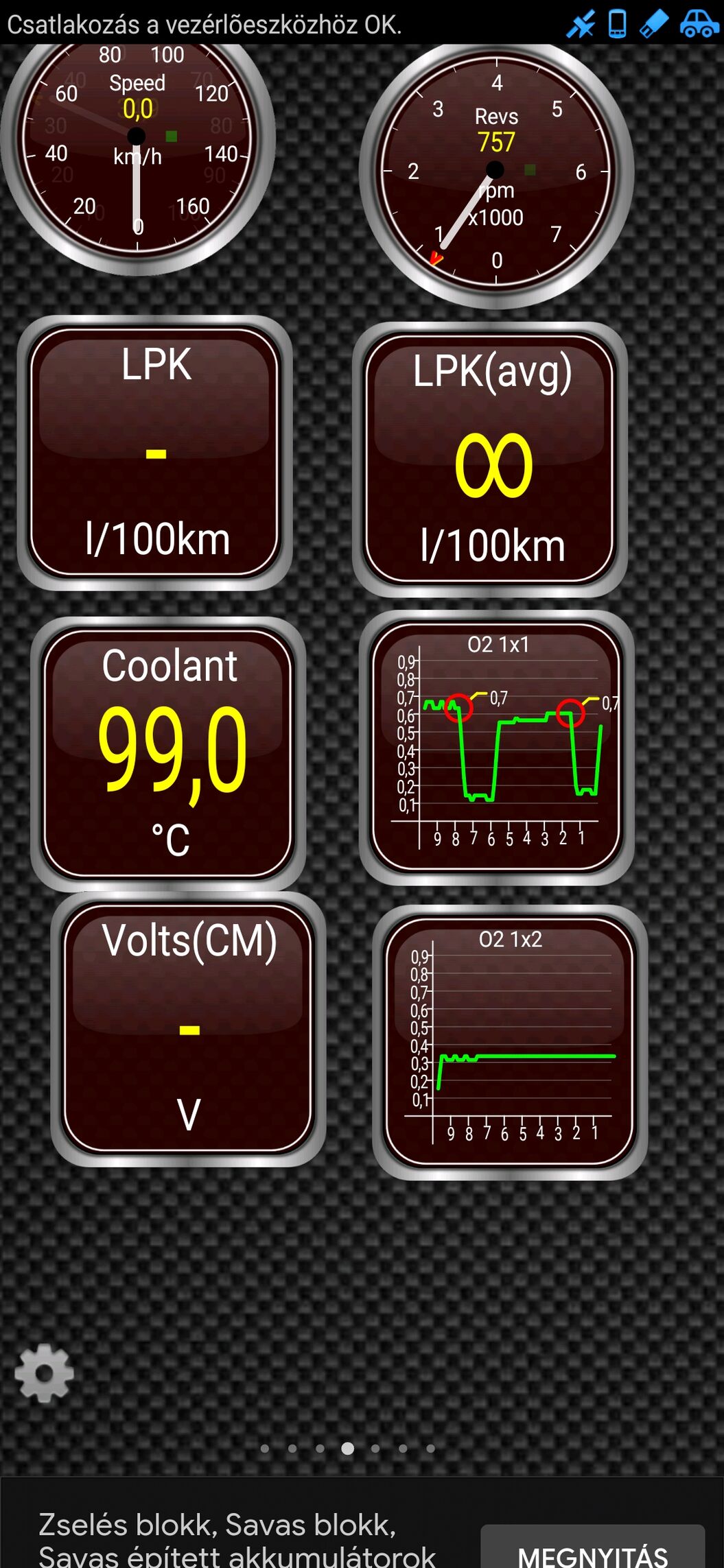Viewport: 724px width, 1568px height.
Task: Tap the Revs rpm dial
Action: coord(495,171)
